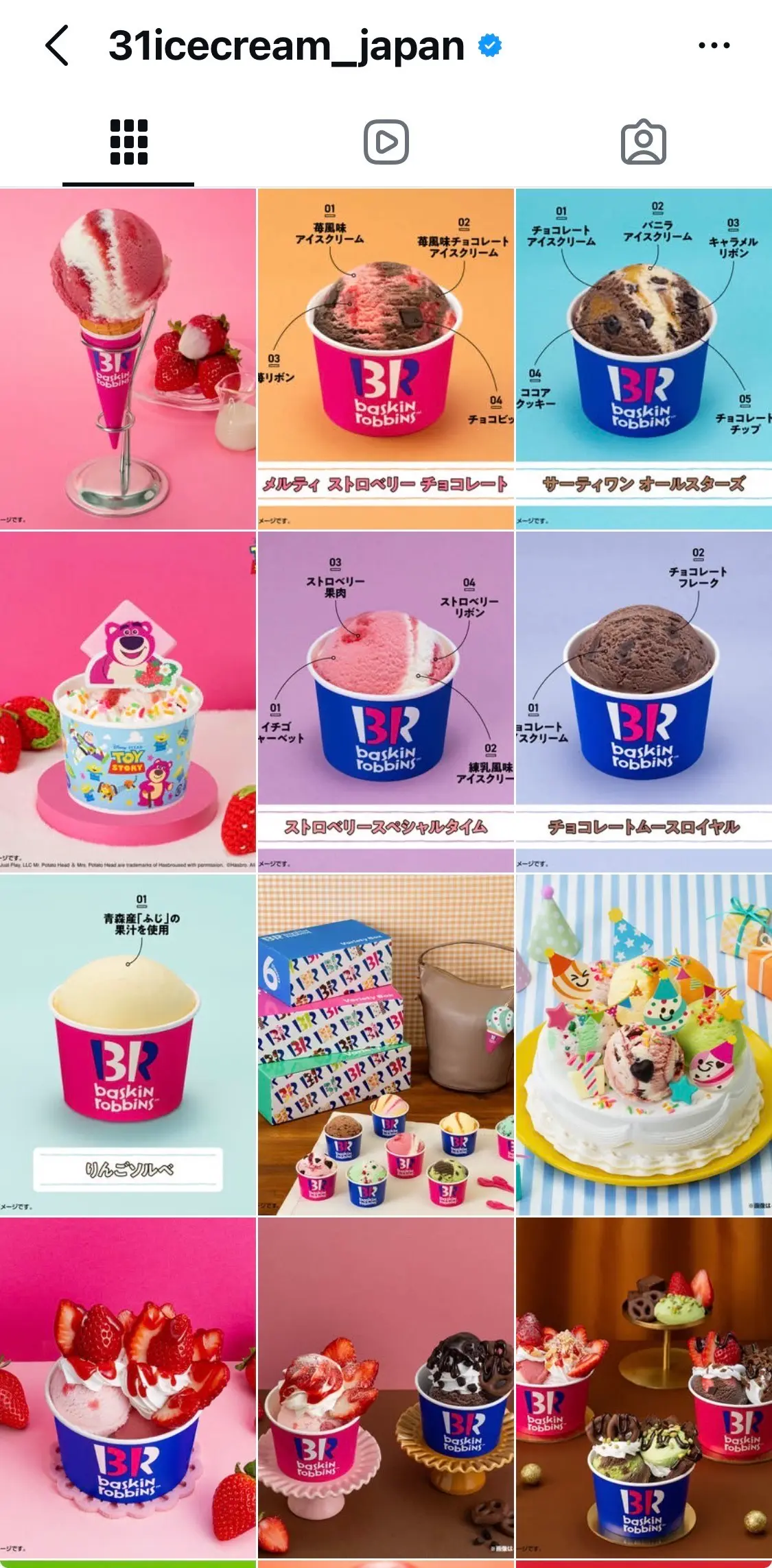Open the サーティワン オールスターズ post
The height and width of the screenshot is (1568, 772).
pyautogui.click(x=644, y=359)
